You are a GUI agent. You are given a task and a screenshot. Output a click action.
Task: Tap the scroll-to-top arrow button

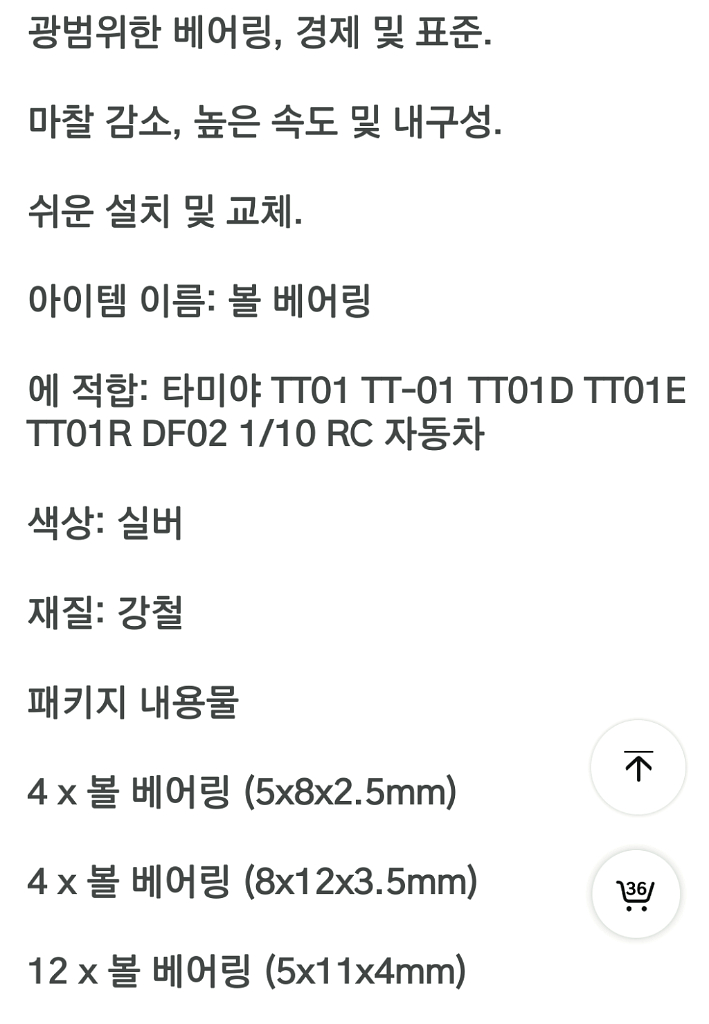click(x=638, y=767)
